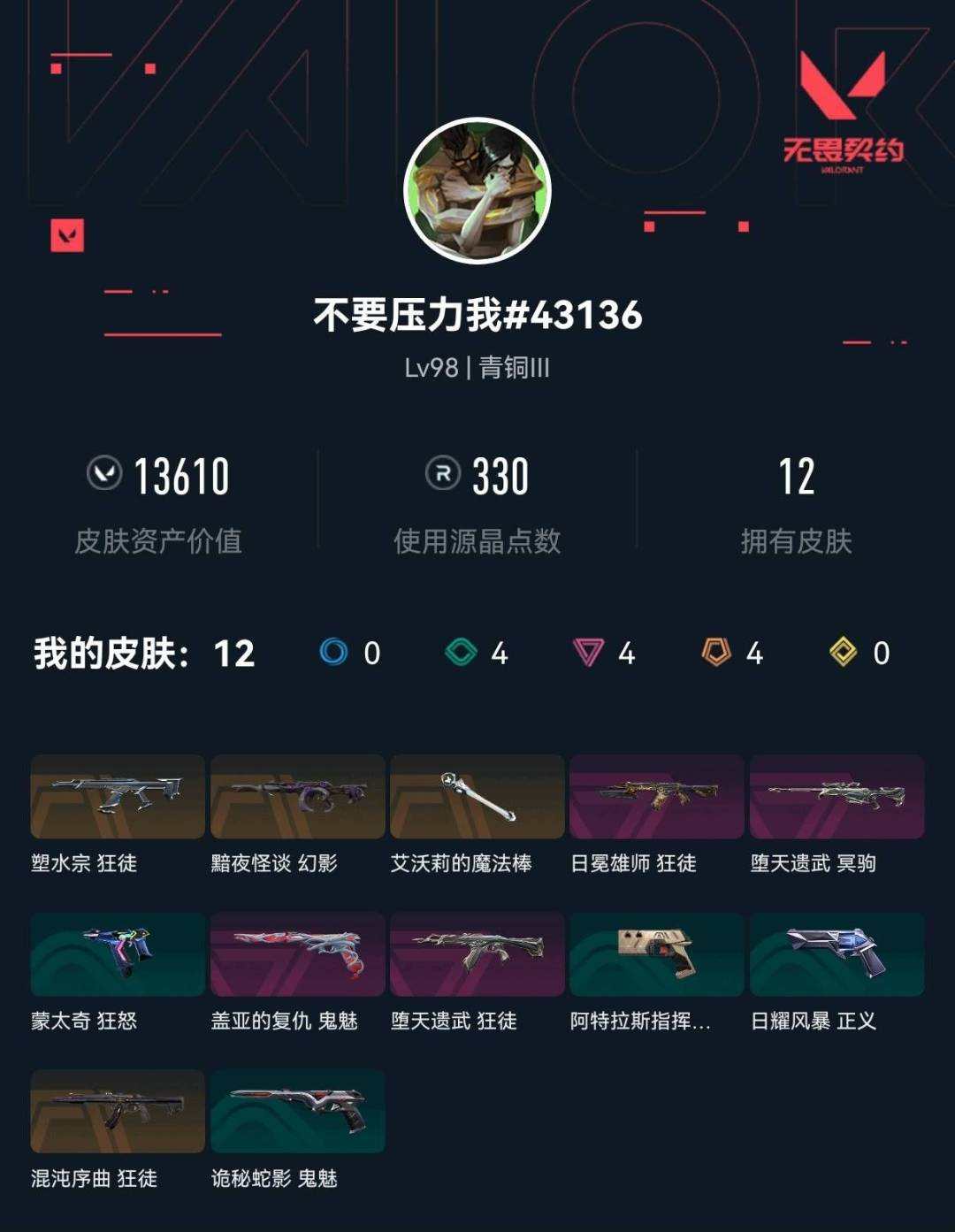The height and width of the screenshot is (1232, 955).
Task: Click the username 不要压力我#43136
Action: [x=477, y=315]
